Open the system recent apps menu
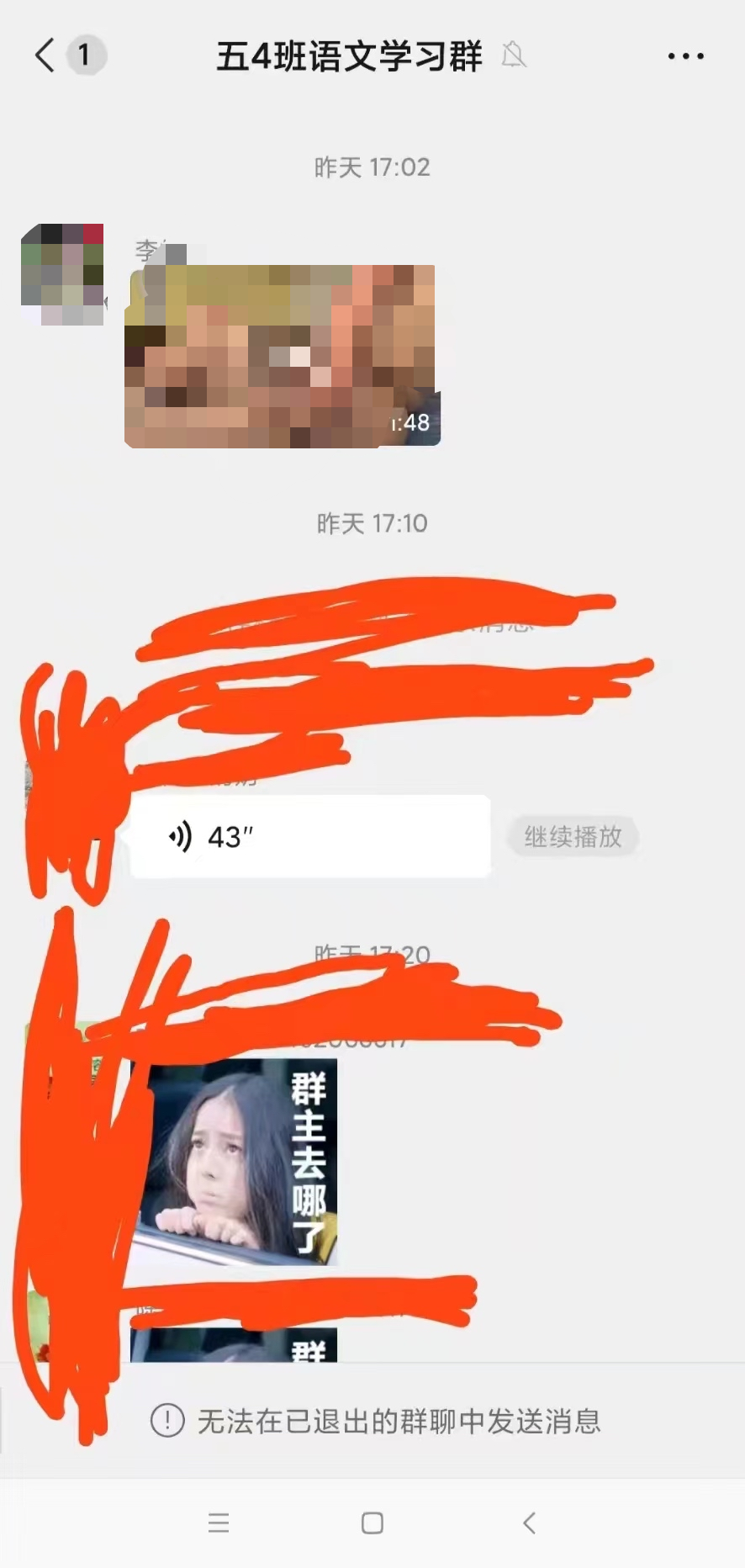This screenshot has width=745, height=1568. (219, 1523)
